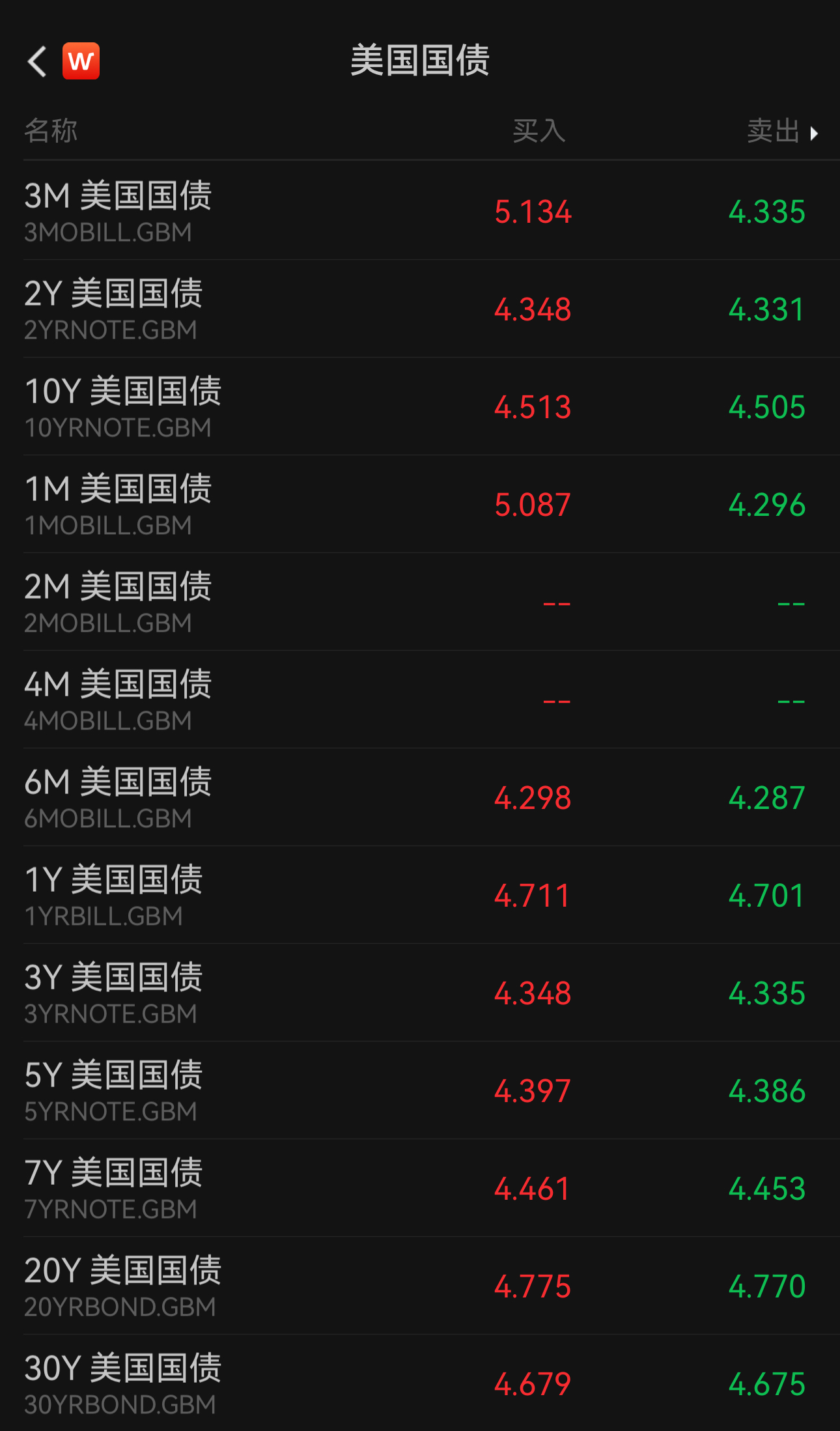The width and height of the screenshot is (840, 1431).
Task: Open 5Y 美国国债 5YRNOTE.GBM row
Action: 420,1090
